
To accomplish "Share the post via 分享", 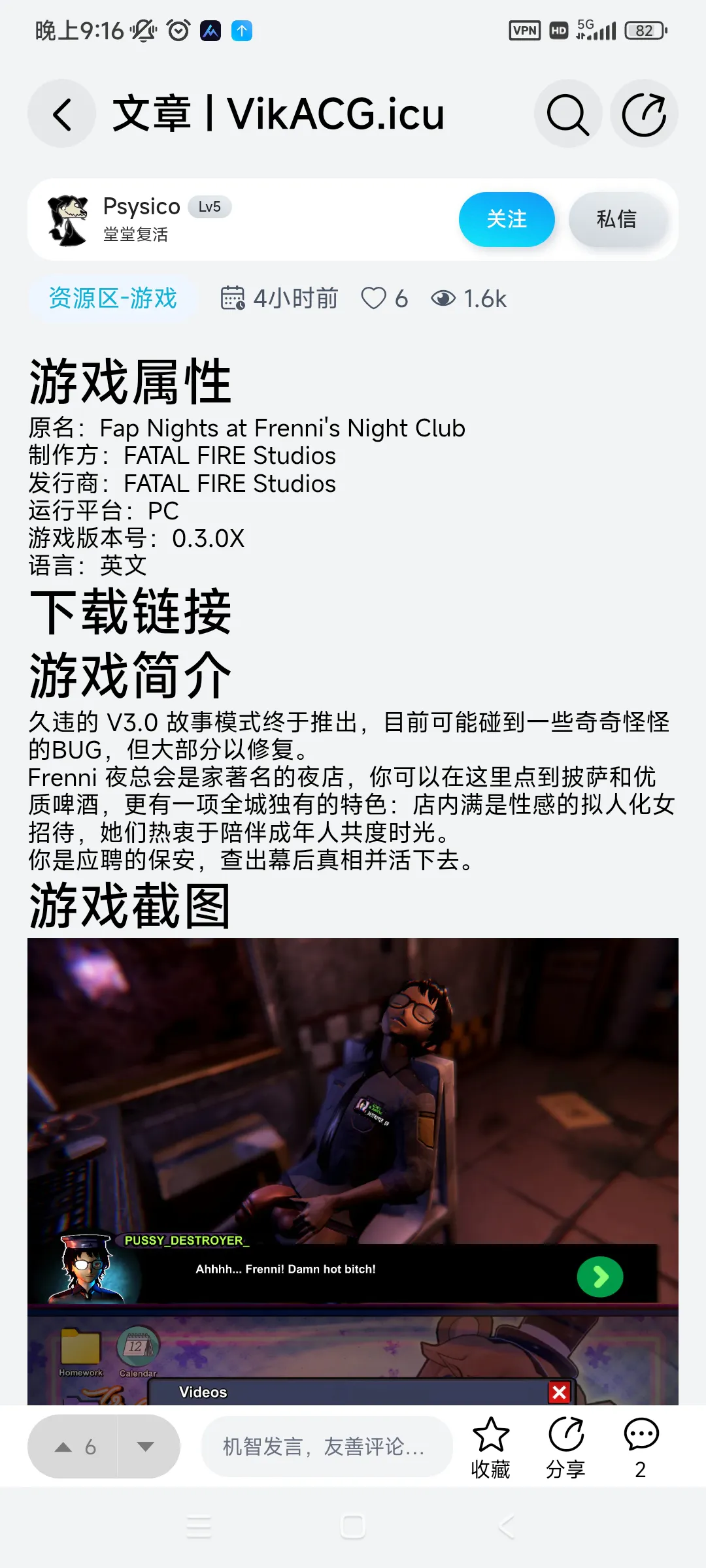I will 565,1446.
